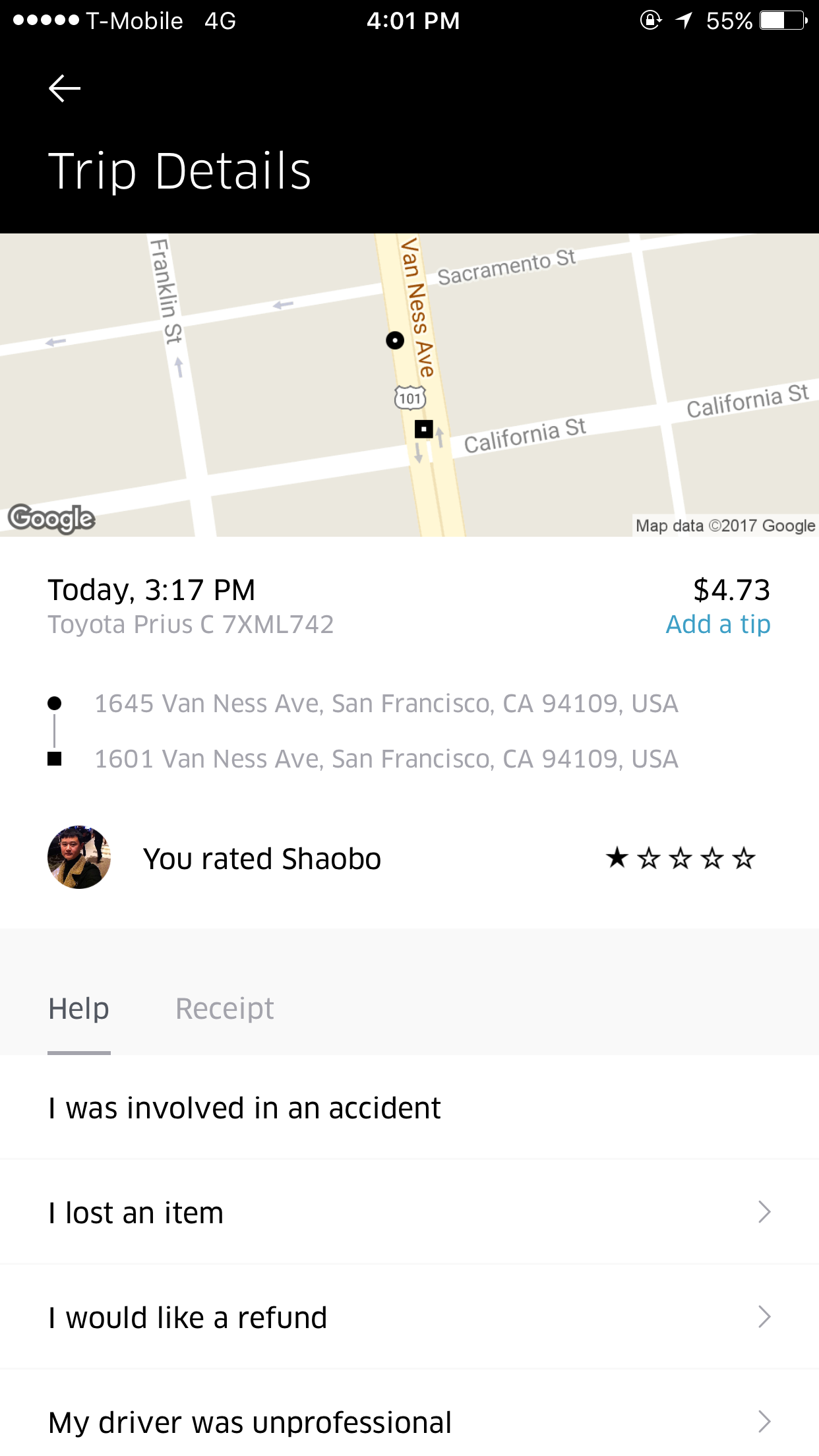Go back from Trip Details
Image resolution: width=819 pixels, height=1456 pixels.
pos(65,88)
